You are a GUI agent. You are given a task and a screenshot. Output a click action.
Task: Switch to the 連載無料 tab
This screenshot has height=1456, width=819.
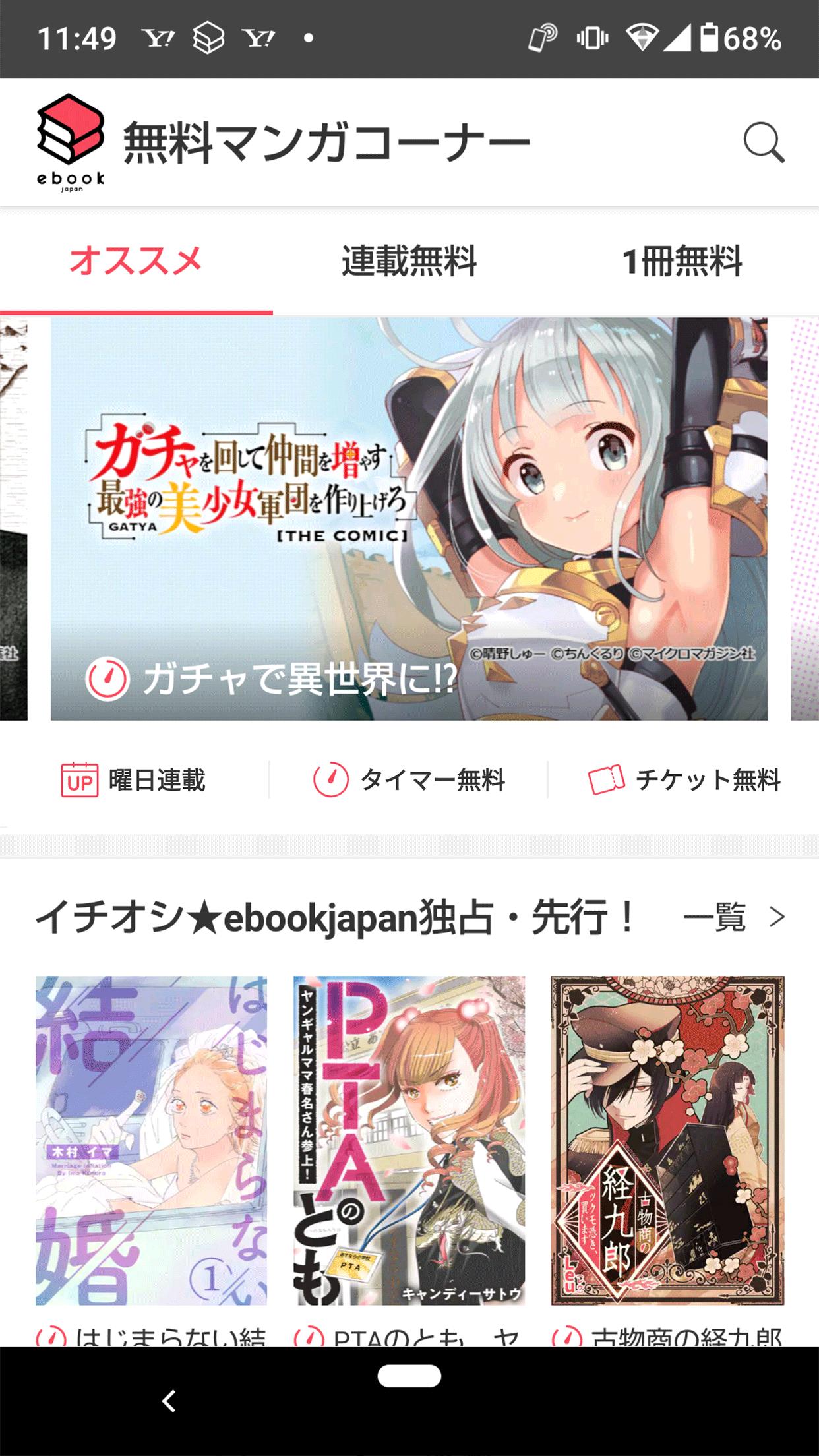tap(409, 261)
